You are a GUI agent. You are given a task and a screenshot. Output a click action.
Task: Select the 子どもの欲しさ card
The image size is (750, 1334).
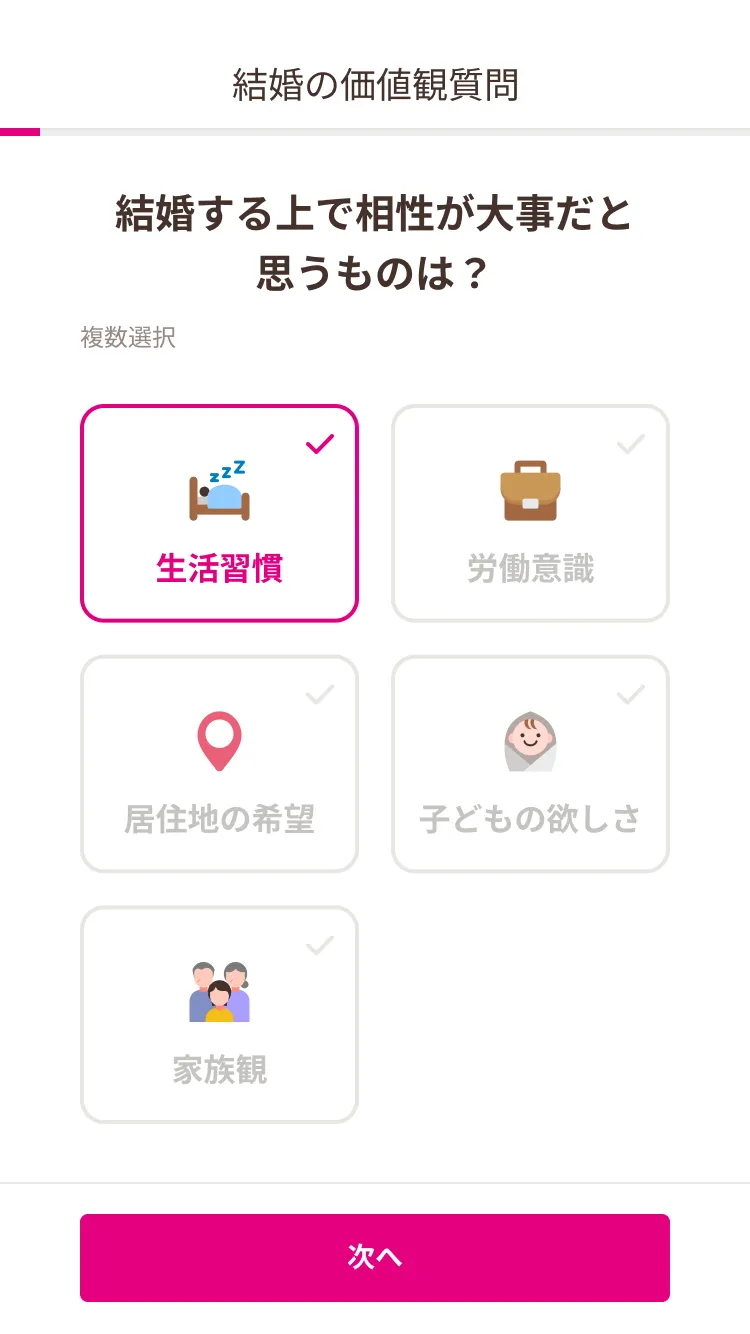pos(530,764)
